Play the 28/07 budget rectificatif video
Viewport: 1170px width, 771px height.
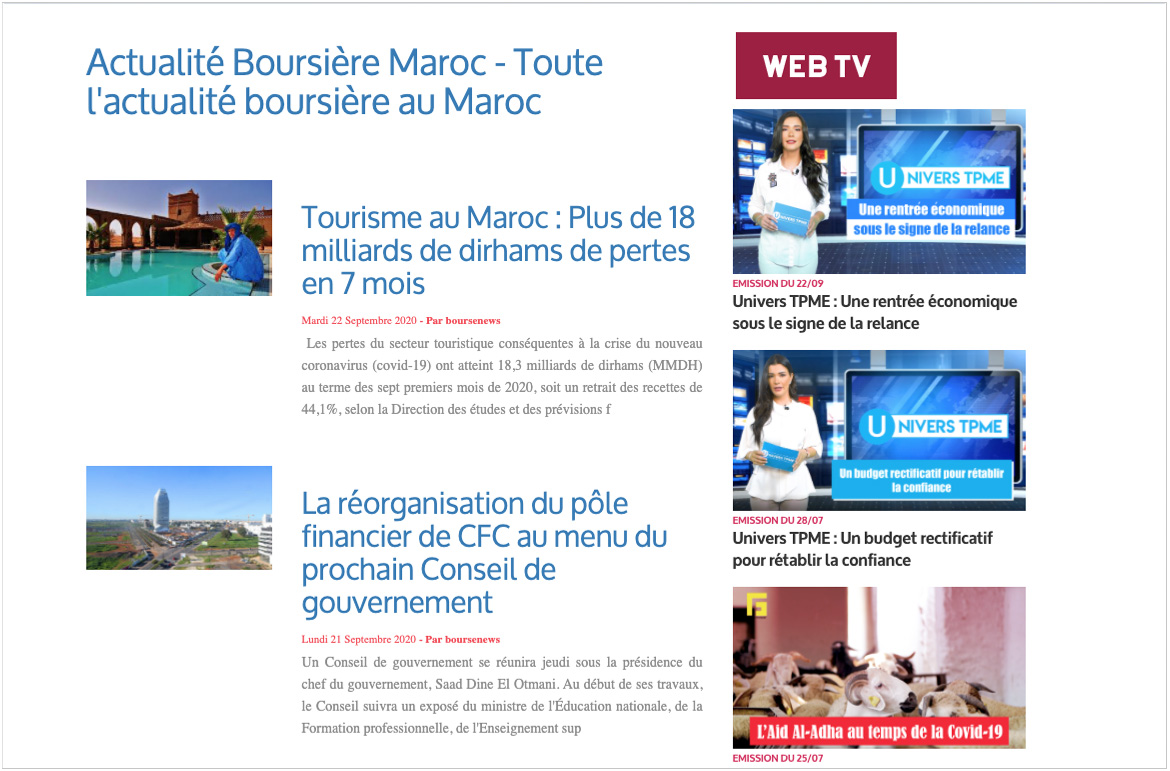coord(879,430)
